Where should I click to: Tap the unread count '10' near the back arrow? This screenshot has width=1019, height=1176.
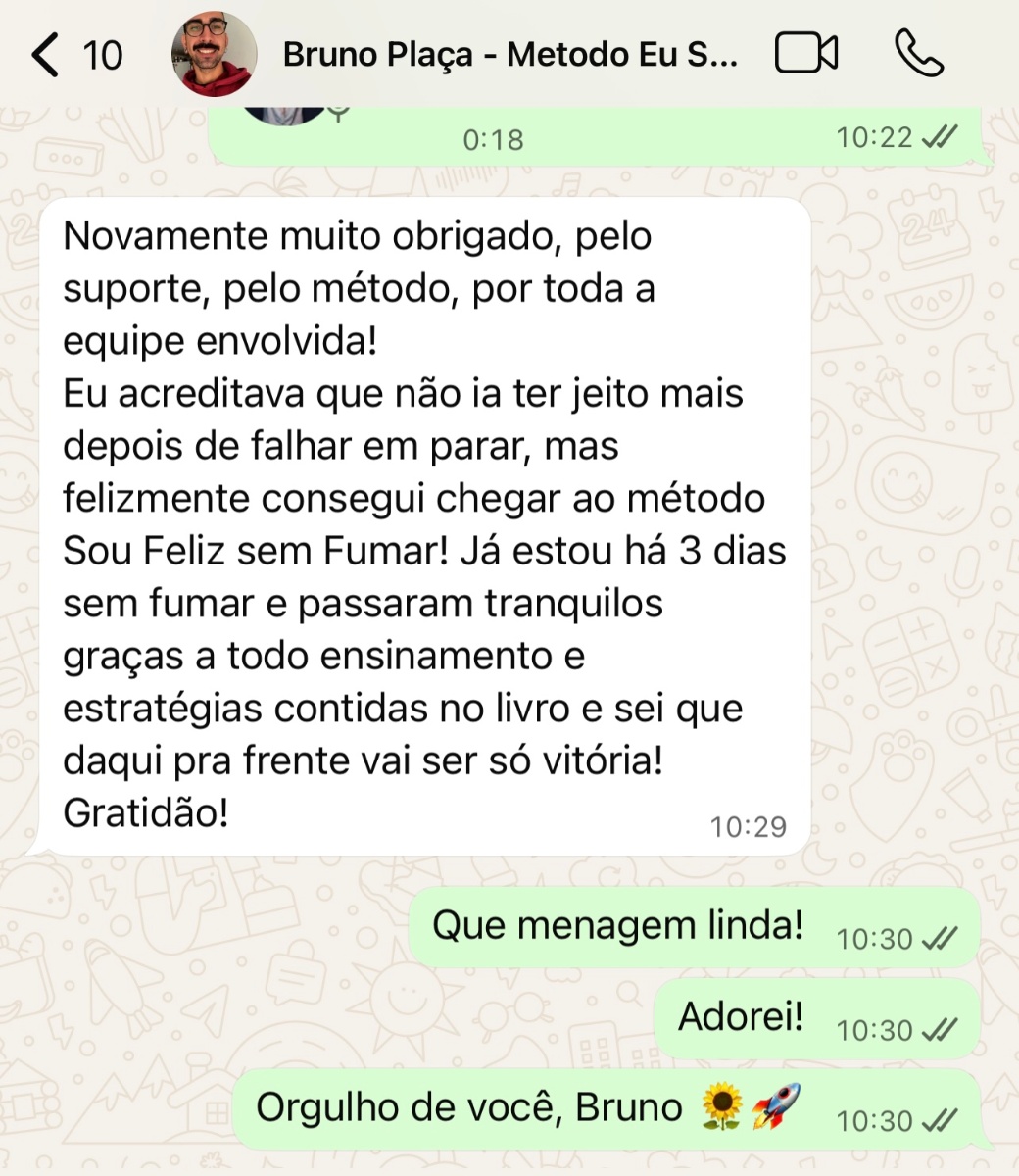[x=104, y=56]
